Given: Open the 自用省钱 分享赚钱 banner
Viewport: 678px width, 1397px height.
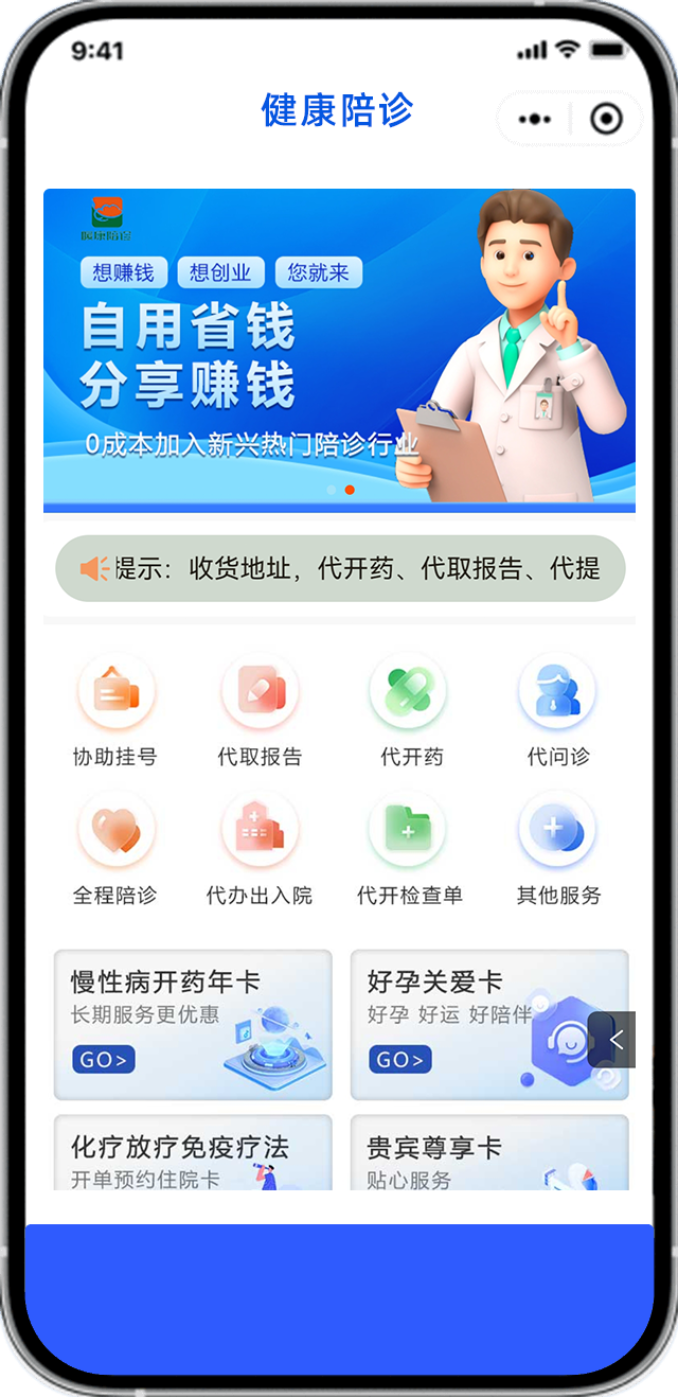Looking at the screenshot, I should [x=339, y=349].
